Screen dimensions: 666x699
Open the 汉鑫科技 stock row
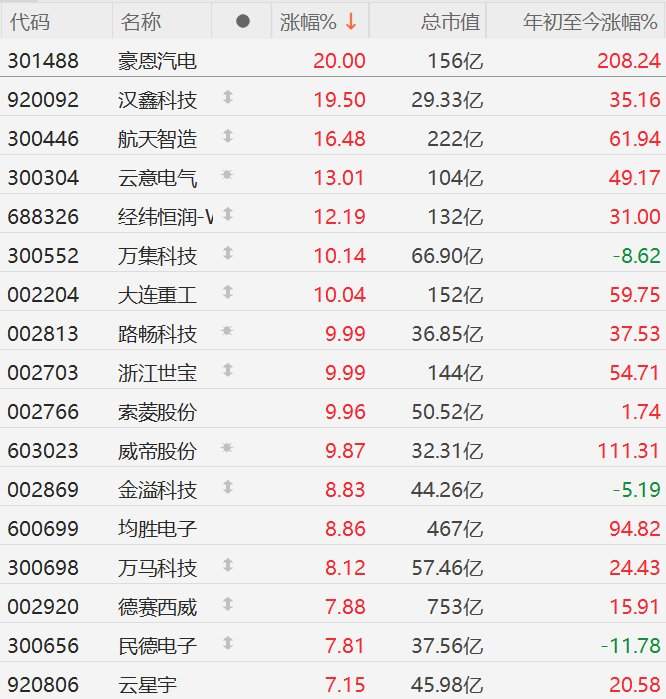click(157, 100)
